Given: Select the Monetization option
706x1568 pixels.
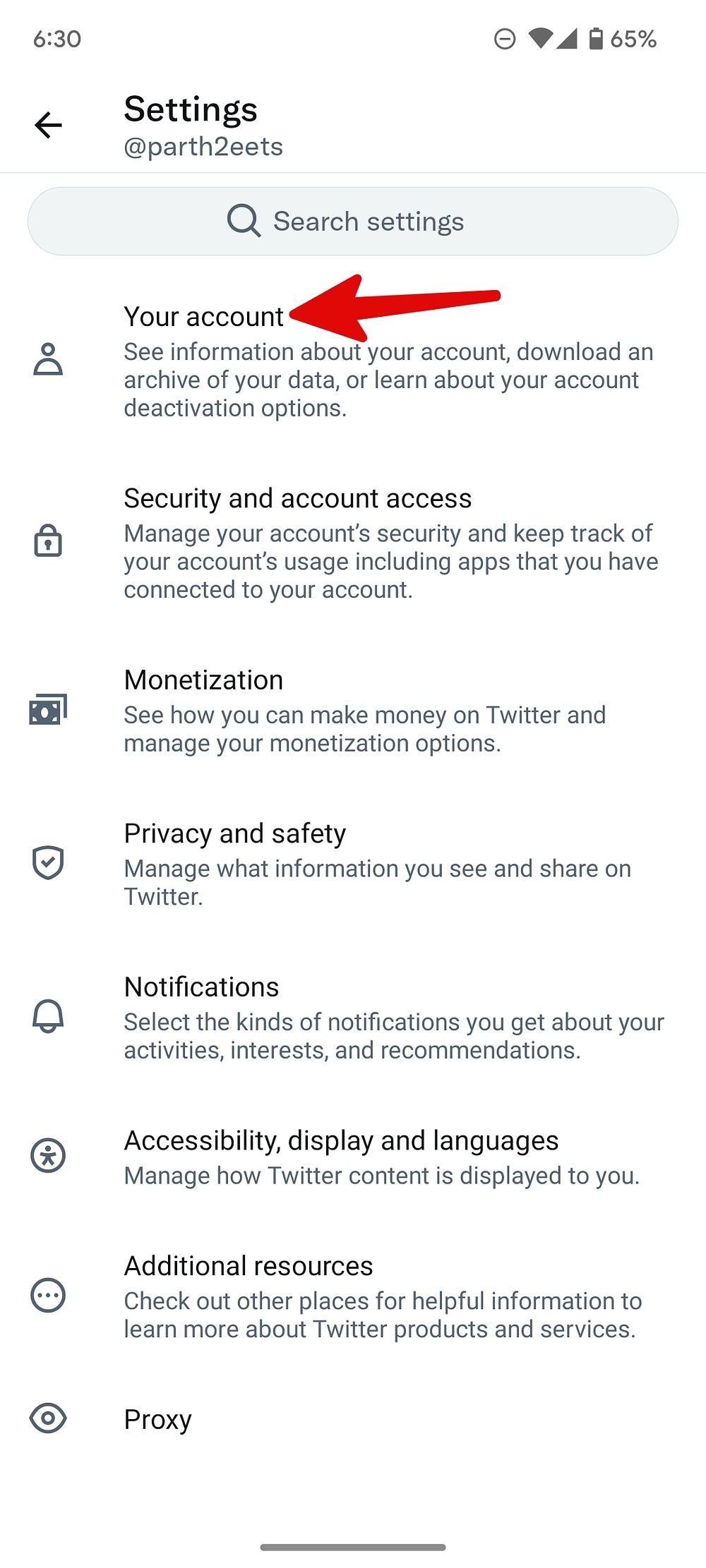Looking at the screenshot, I should click(353, 710).
